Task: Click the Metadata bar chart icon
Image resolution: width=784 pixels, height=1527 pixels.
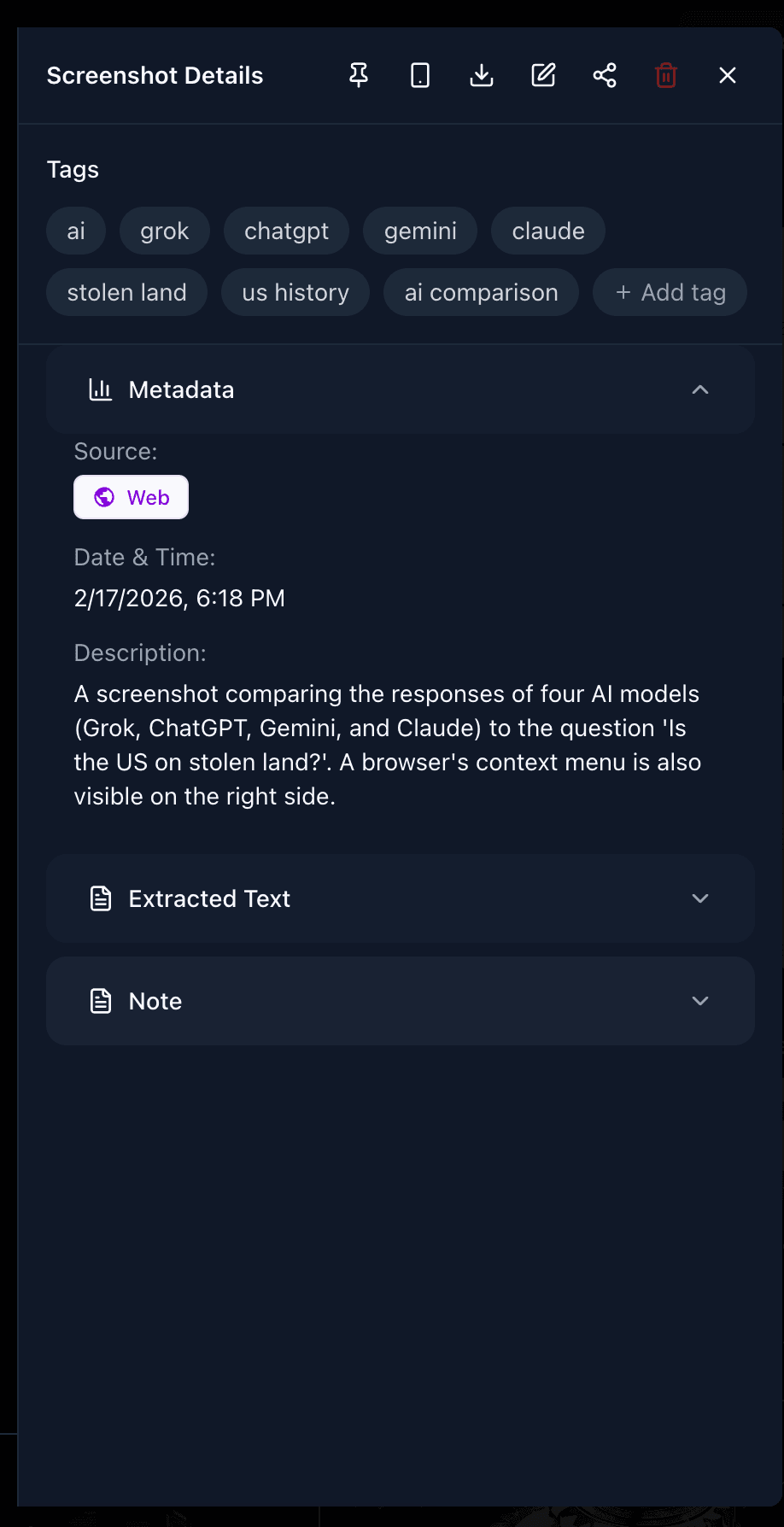Action: coord(100,389)
